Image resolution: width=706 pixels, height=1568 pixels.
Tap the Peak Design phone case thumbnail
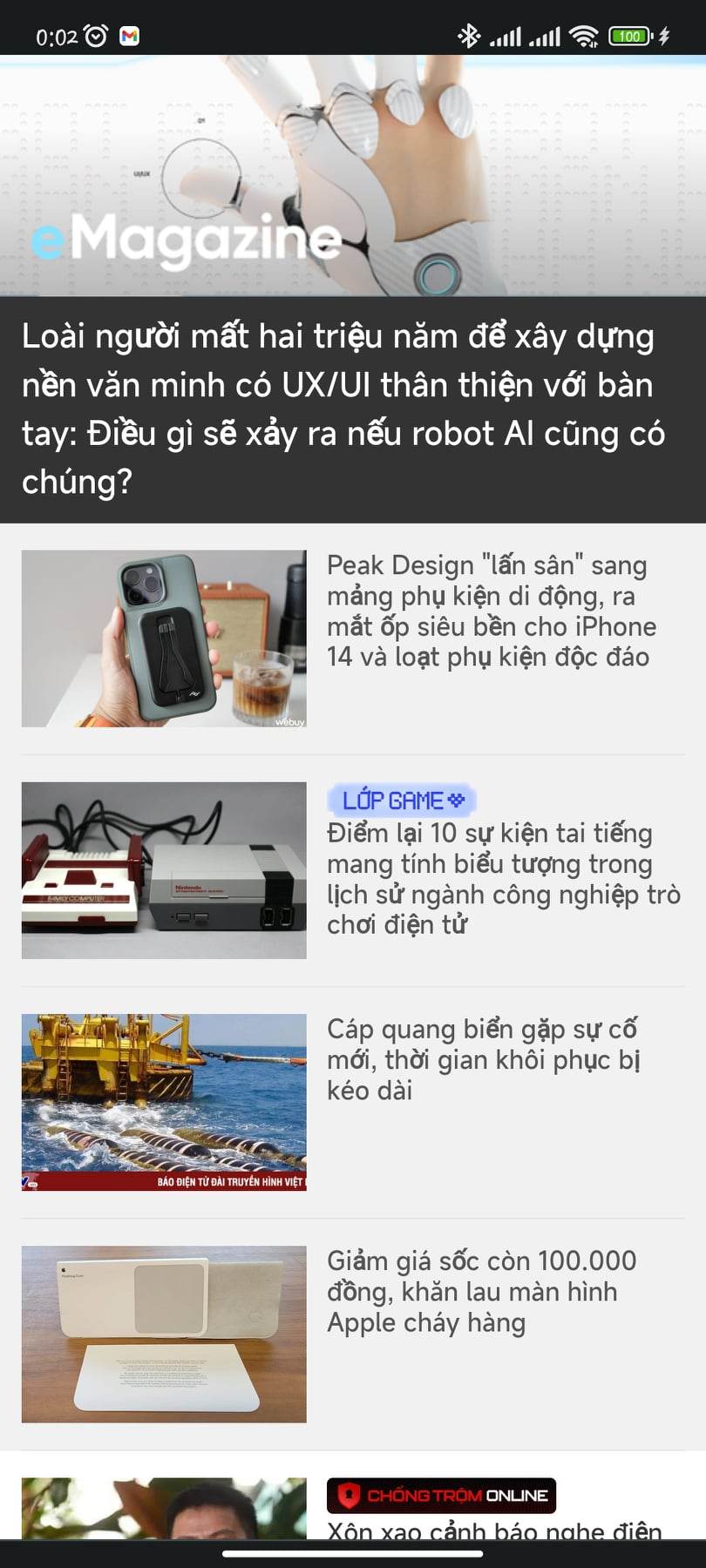(164, 639)
